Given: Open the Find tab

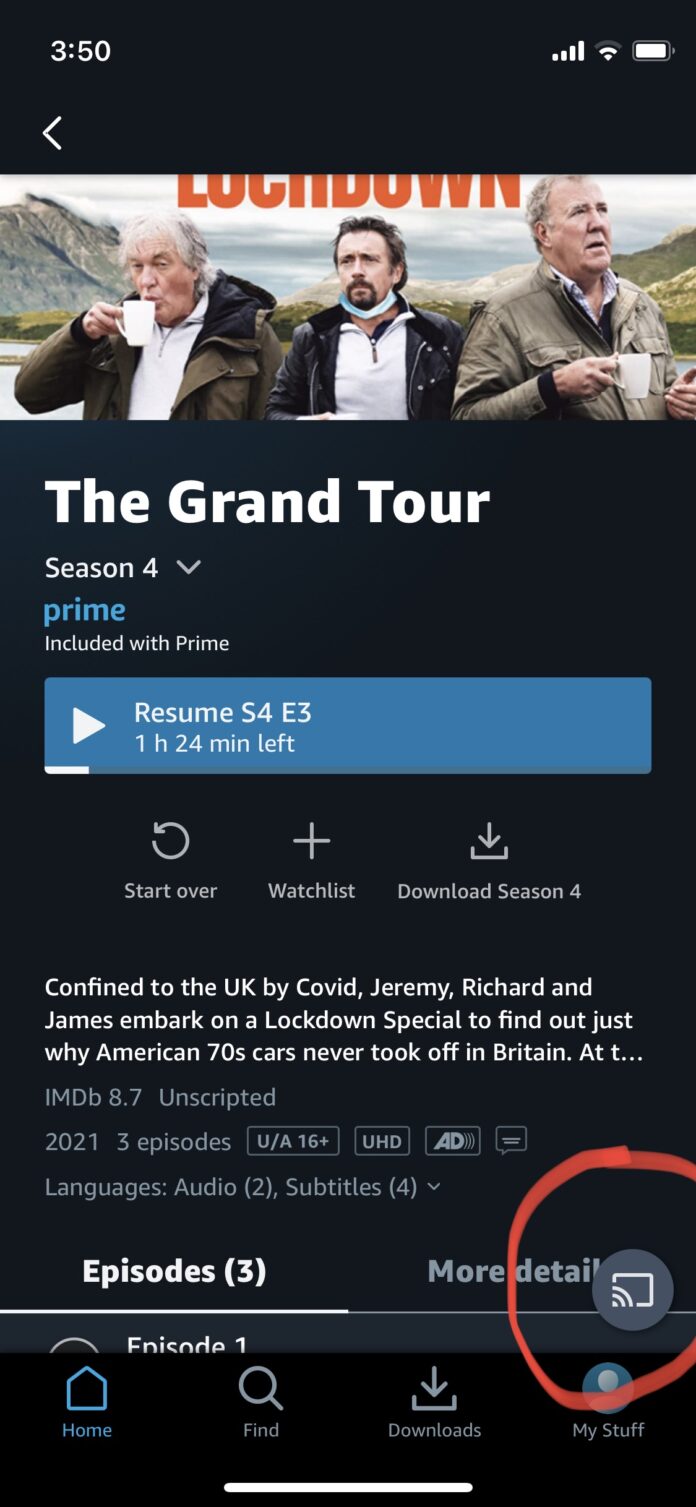Looking at the screenshot, I should (261, 1402).
